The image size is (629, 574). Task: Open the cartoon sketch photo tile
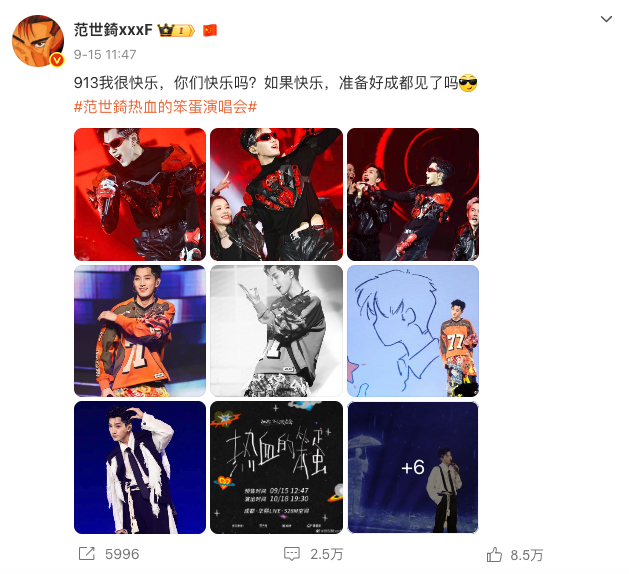coord(412,331)
